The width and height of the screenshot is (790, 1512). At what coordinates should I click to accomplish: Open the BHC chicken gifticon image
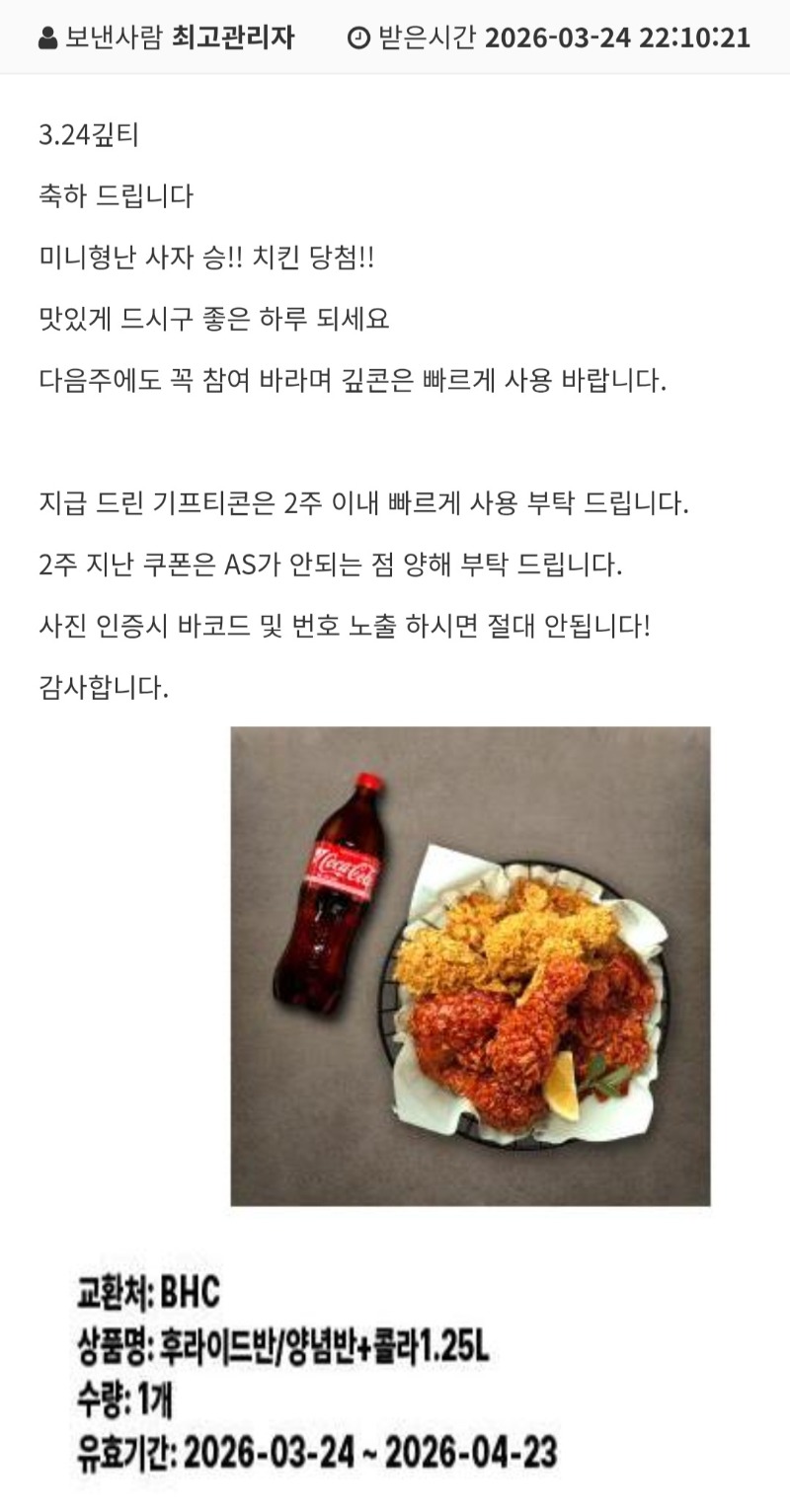pos(470,965)
